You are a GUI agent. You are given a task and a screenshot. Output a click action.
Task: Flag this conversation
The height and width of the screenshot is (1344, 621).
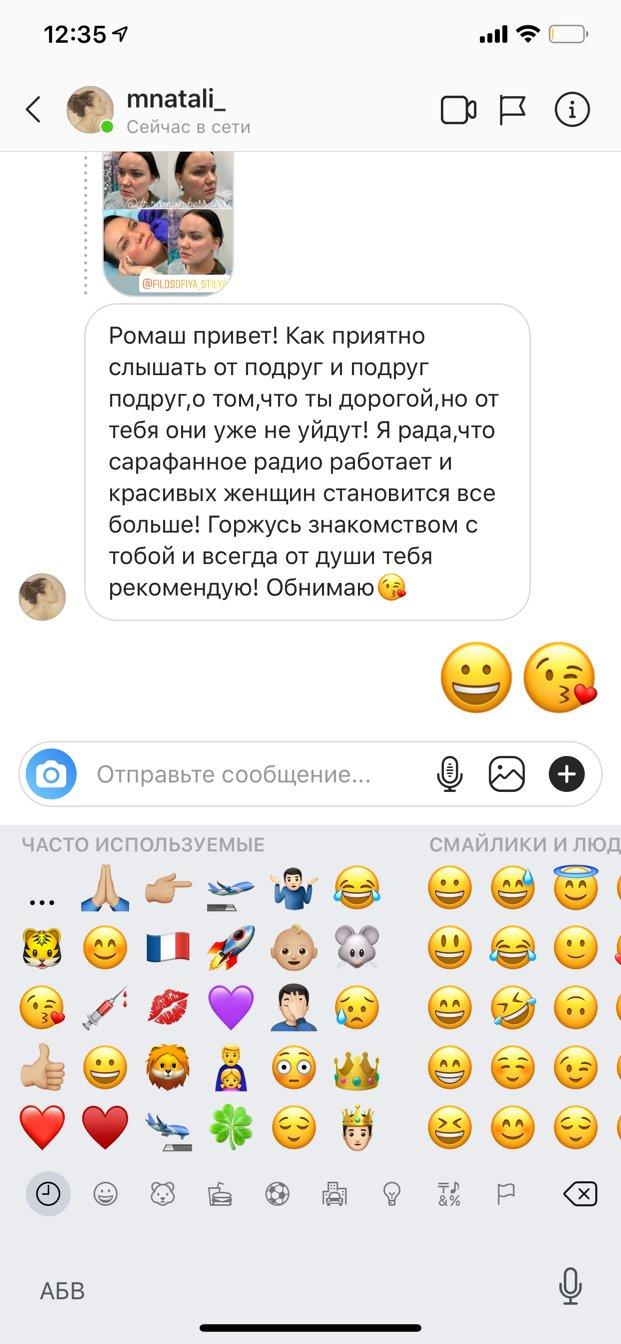pyautogui.click(x=513, y=109)
